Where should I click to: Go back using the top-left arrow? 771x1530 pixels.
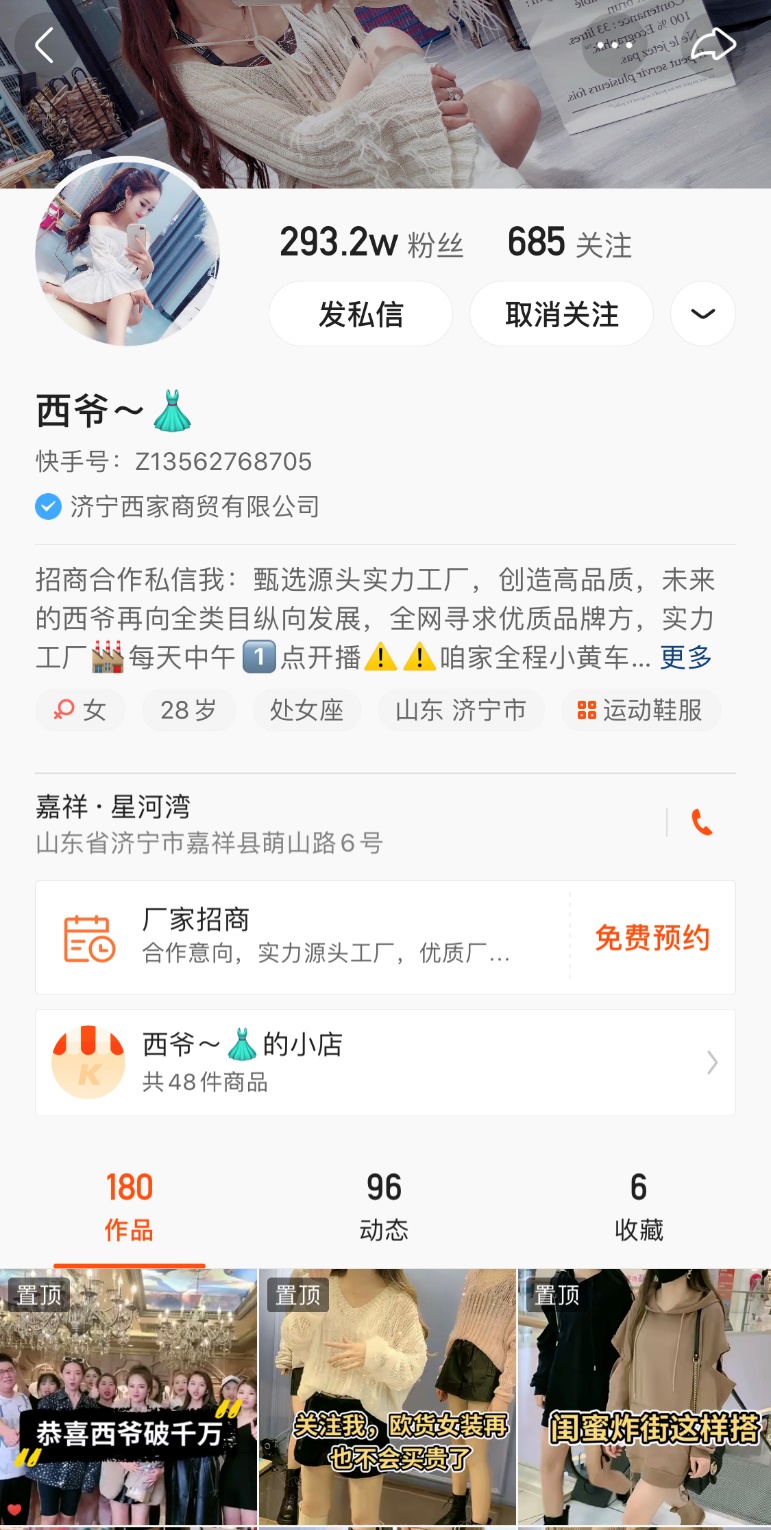[x=44, y=45]
